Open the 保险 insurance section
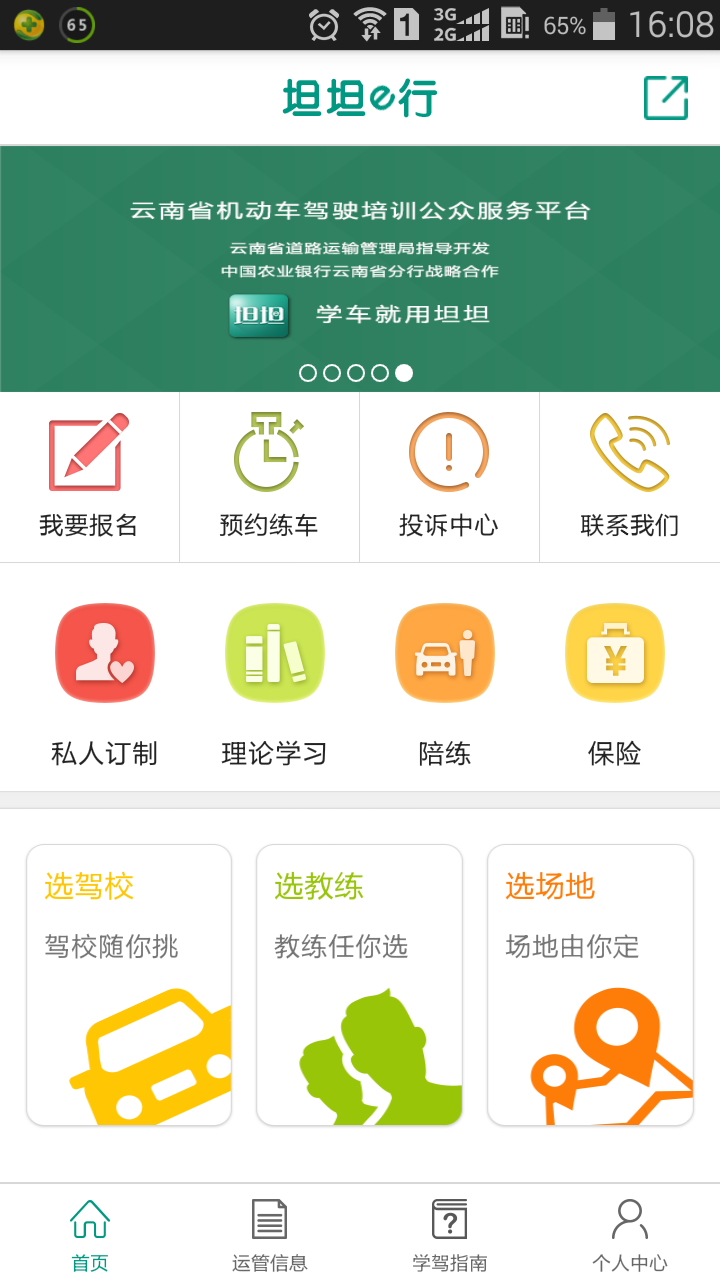720x1280 pixels. point(615,680)
